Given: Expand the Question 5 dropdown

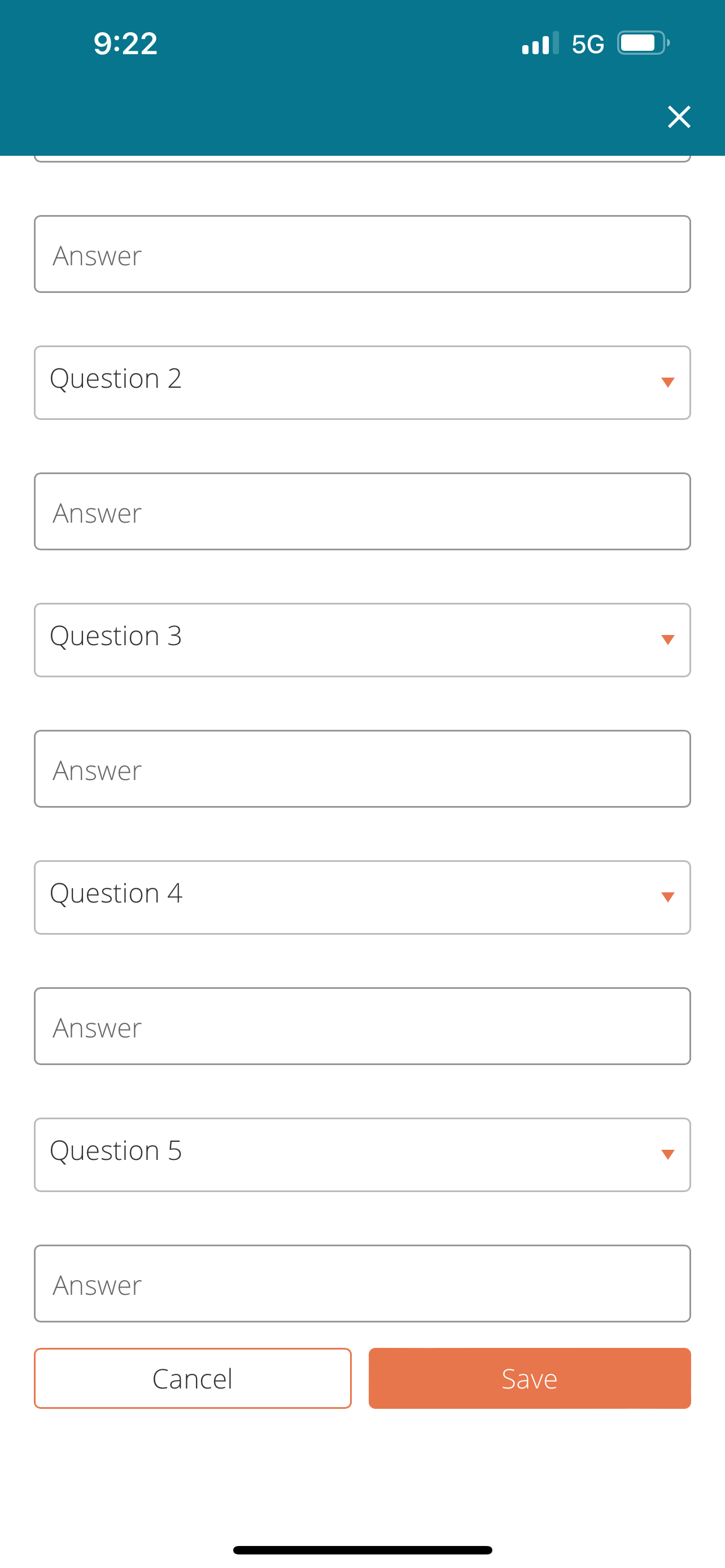Looking at the screenshot, I should coord(362,1155).
